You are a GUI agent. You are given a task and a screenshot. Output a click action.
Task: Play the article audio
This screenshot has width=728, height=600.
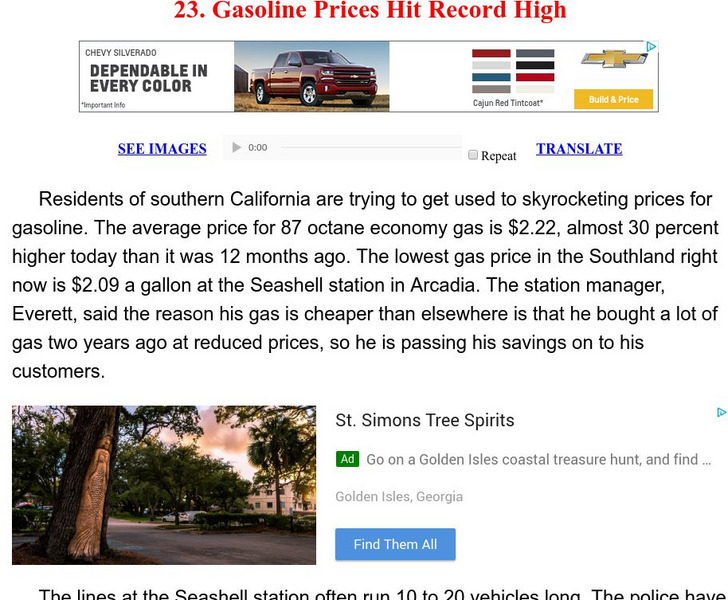237,148
